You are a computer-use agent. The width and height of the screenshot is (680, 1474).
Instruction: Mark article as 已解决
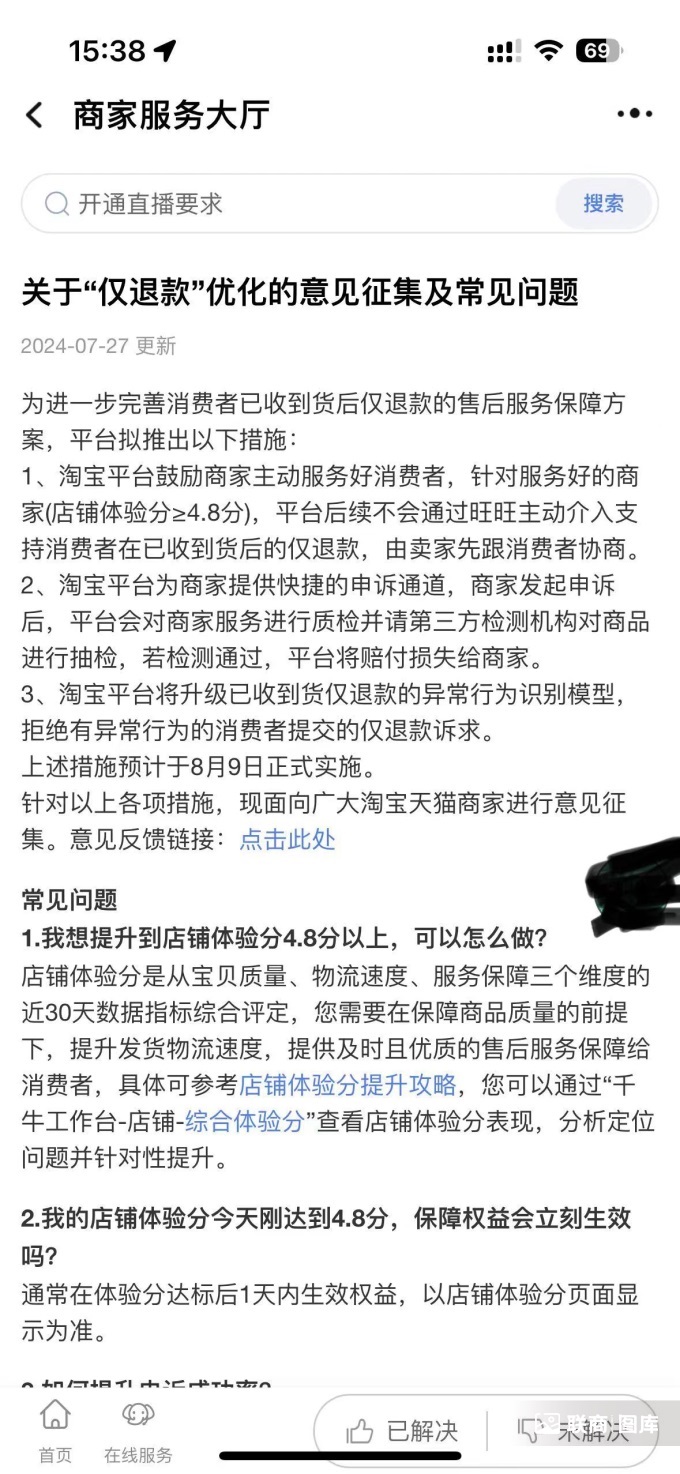click(402, 1431)
